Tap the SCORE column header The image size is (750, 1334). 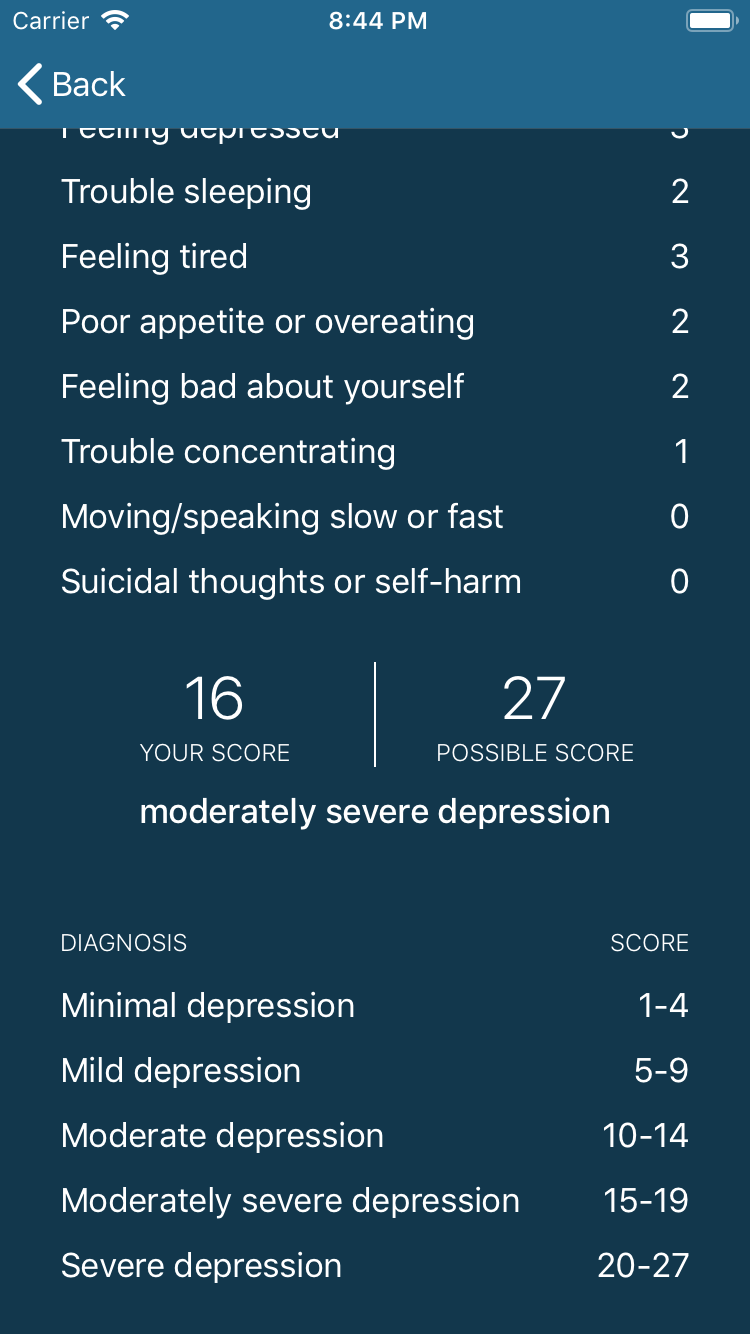coord(649,942)
